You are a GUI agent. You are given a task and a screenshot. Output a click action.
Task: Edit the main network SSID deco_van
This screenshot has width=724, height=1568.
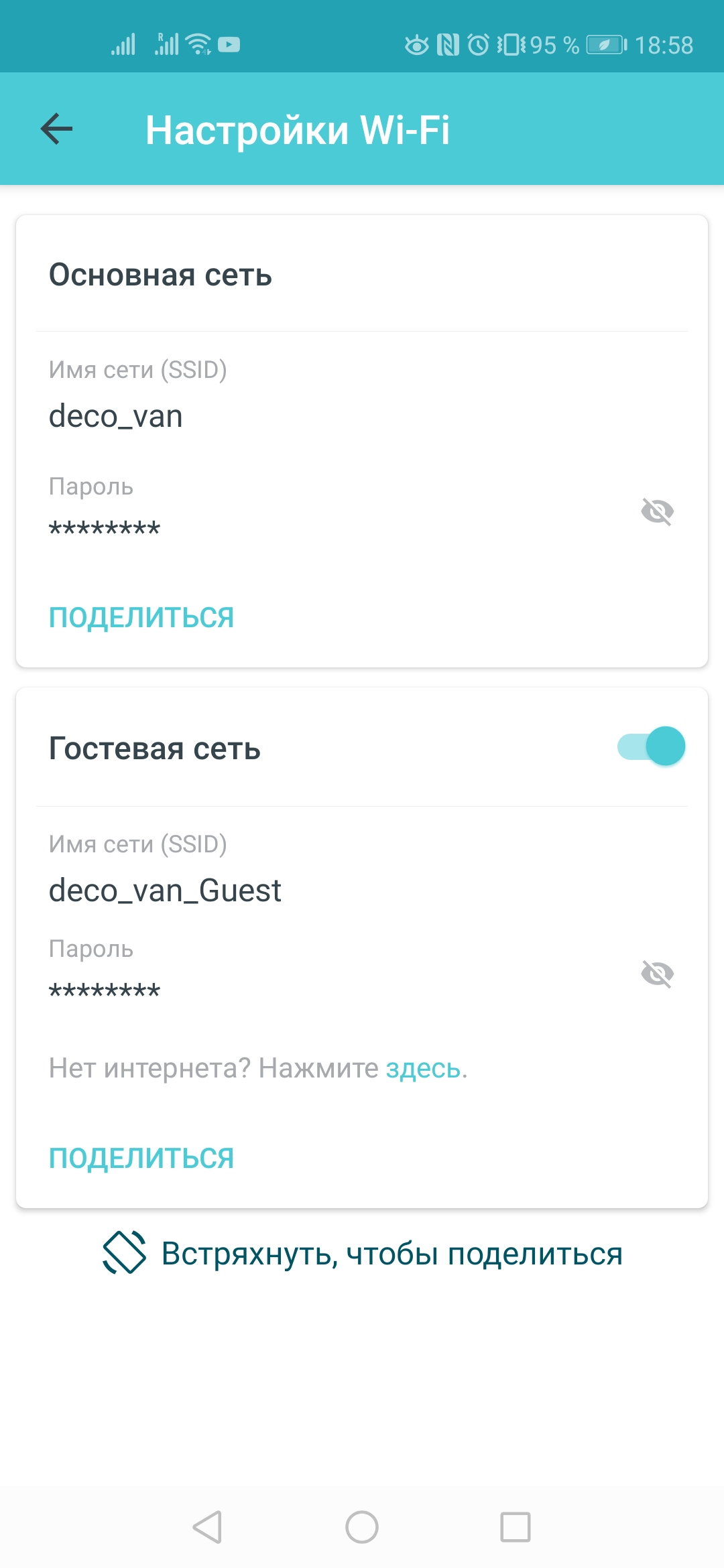pos(116,416)
